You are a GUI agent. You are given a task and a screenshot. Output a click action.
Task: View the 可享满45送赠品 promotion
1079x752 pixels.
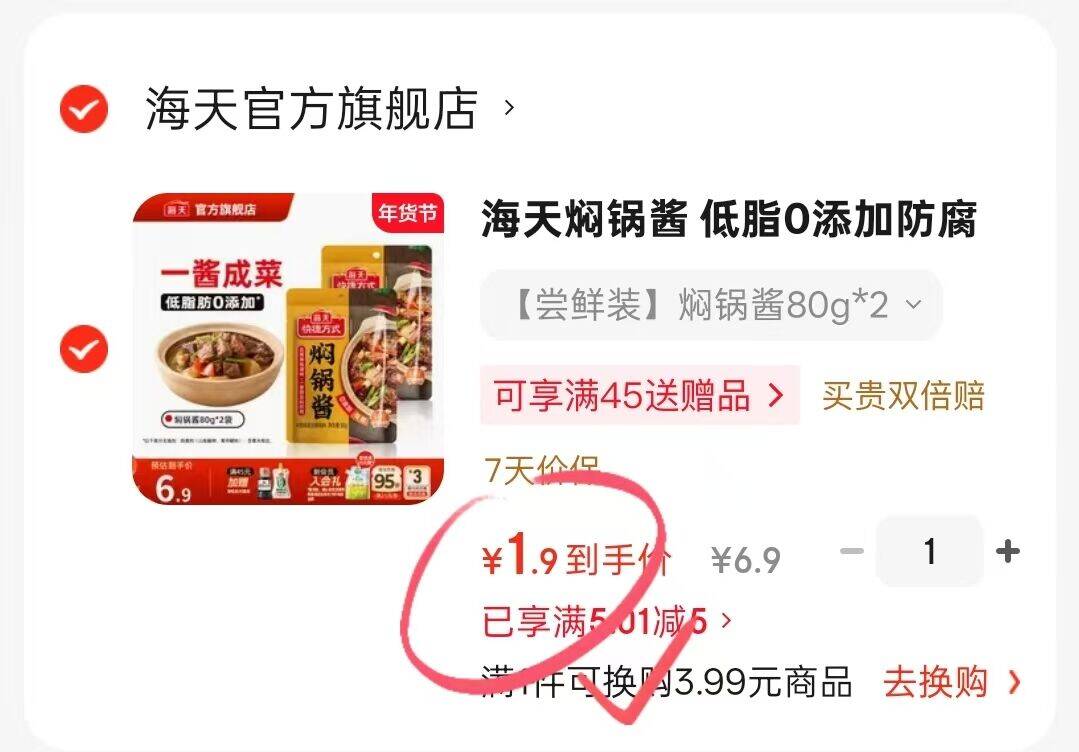click(x=639, y=396)
